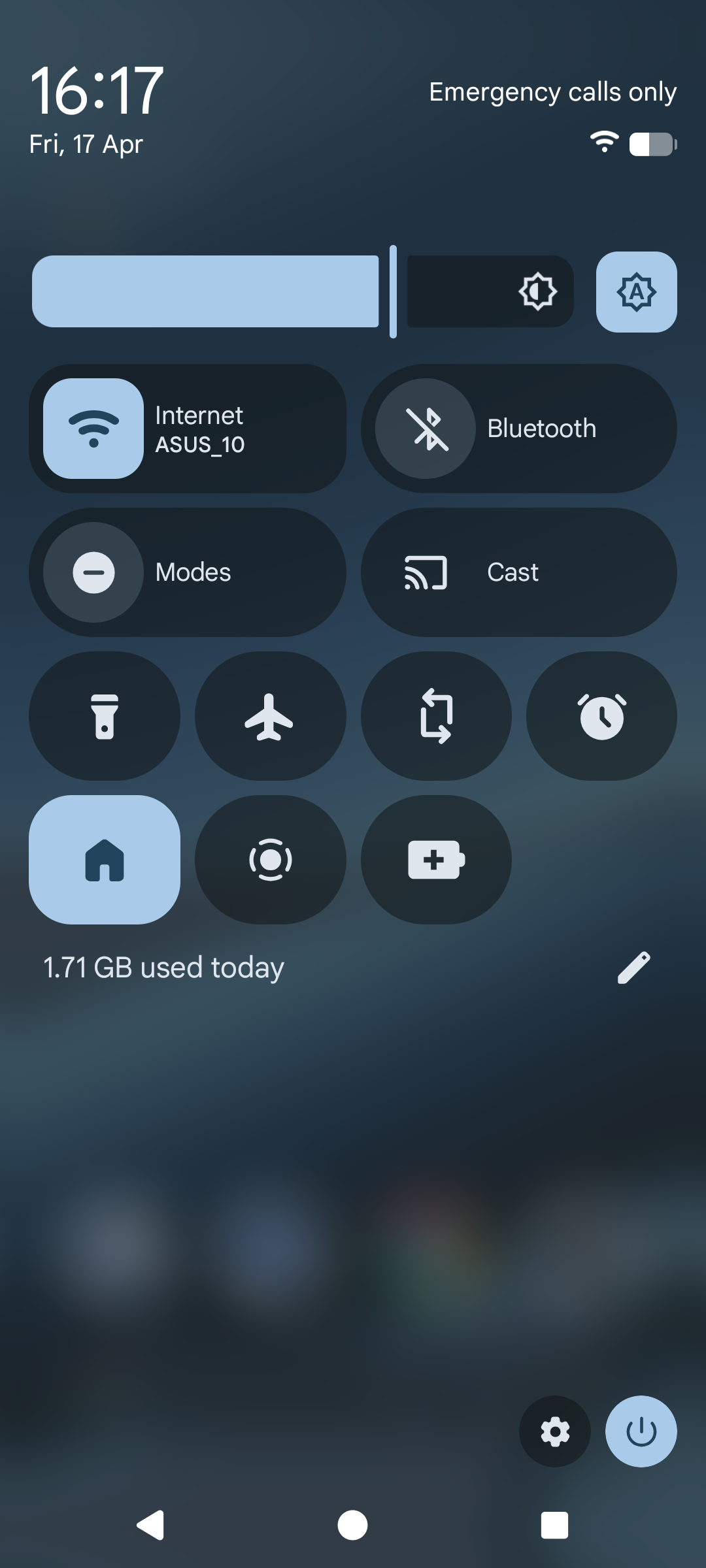706x1568 pixels.
Task: Start a screen recording
Action: [x=270, y=860]
